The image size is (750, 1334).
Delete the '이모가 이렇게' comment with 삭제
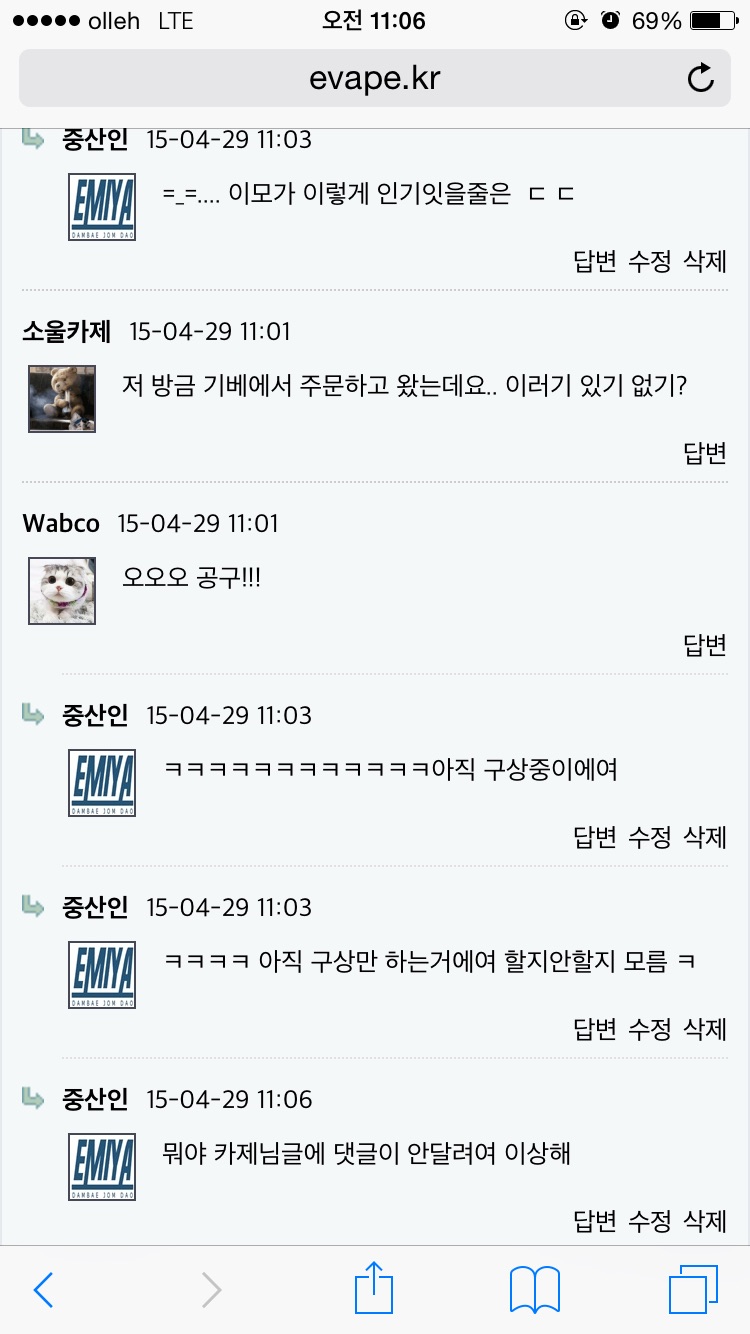705,261
